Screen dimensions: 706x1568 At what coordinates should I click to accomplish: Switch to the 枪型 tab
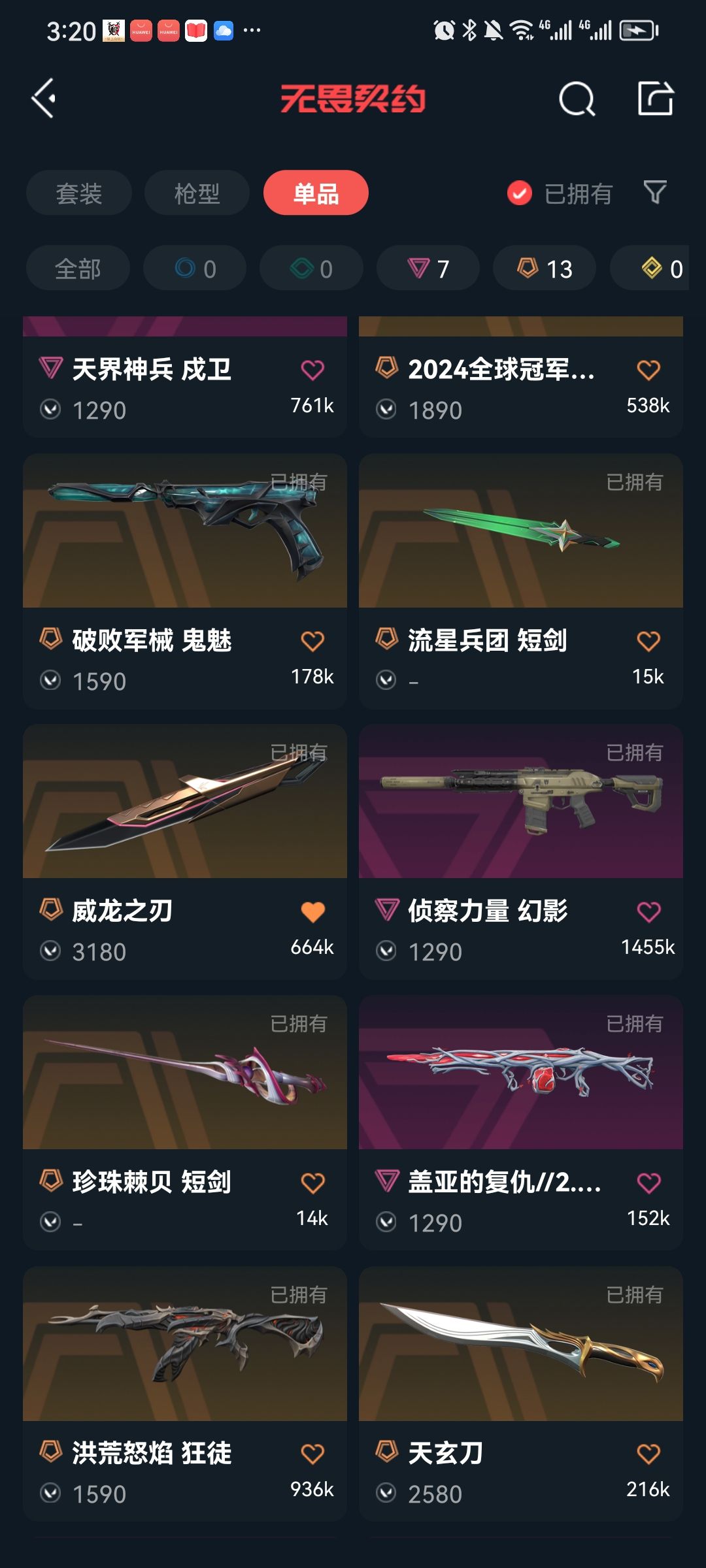tap(197, 193)
